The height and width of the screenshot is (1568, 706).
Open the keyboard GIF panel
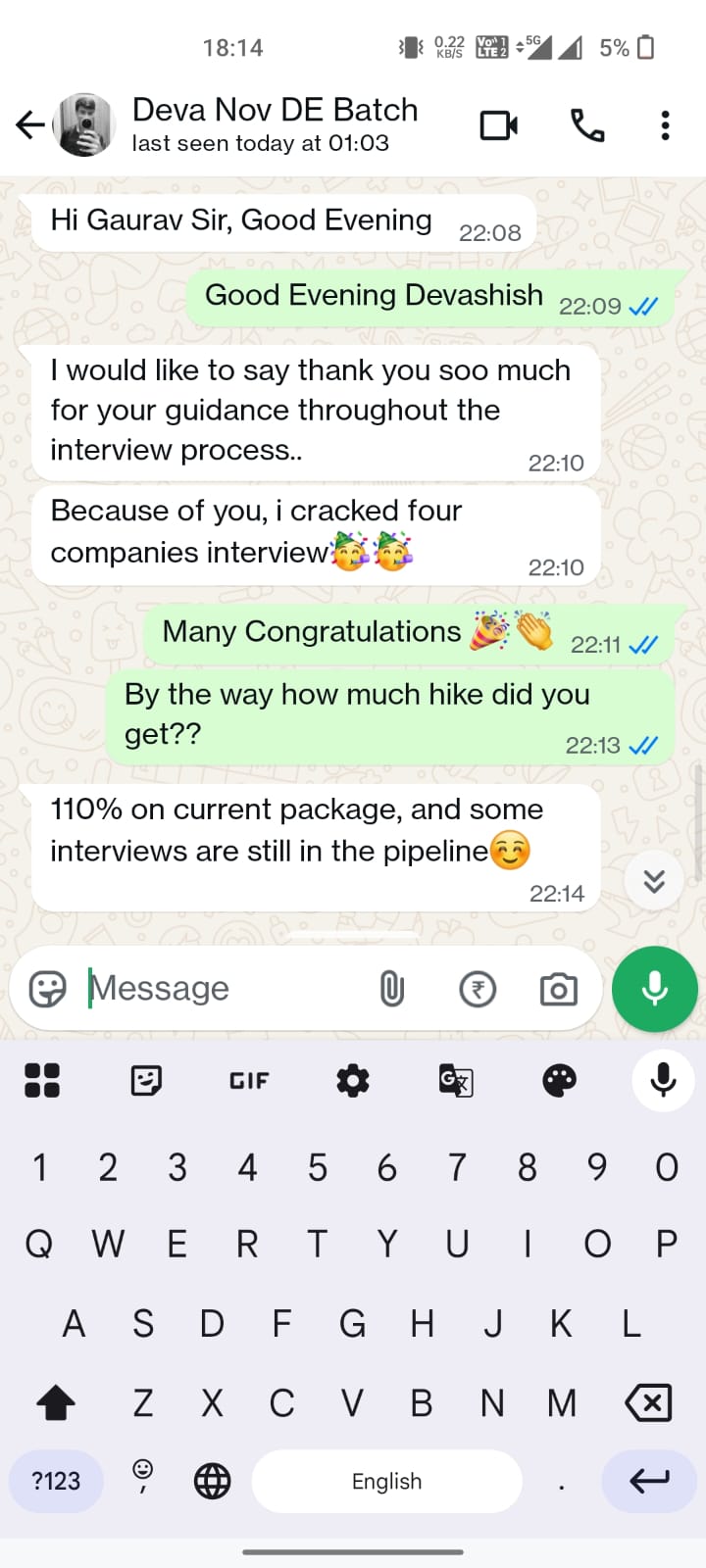(249, 1080)
